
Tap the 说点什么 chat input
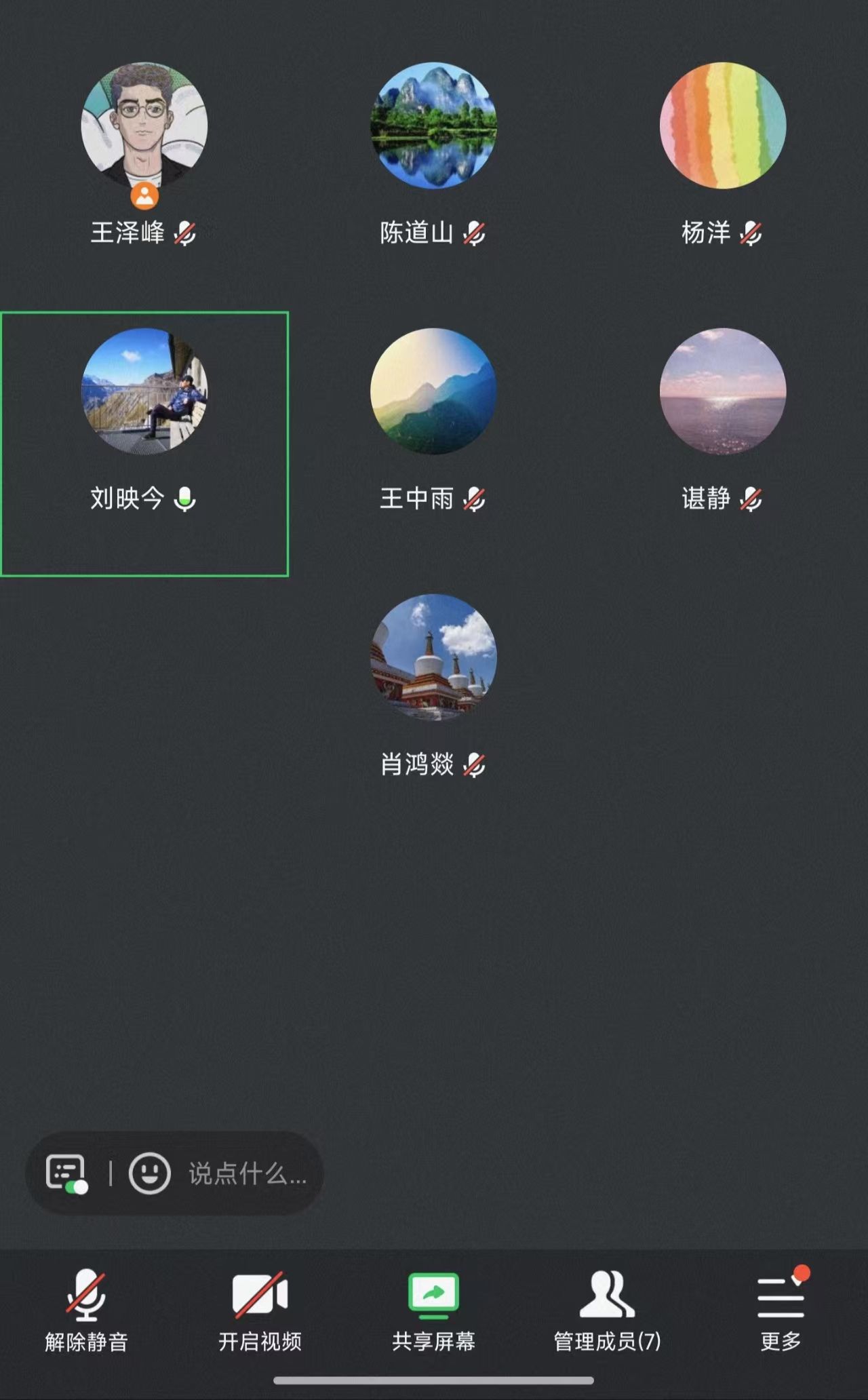[x=248, y=1173]
